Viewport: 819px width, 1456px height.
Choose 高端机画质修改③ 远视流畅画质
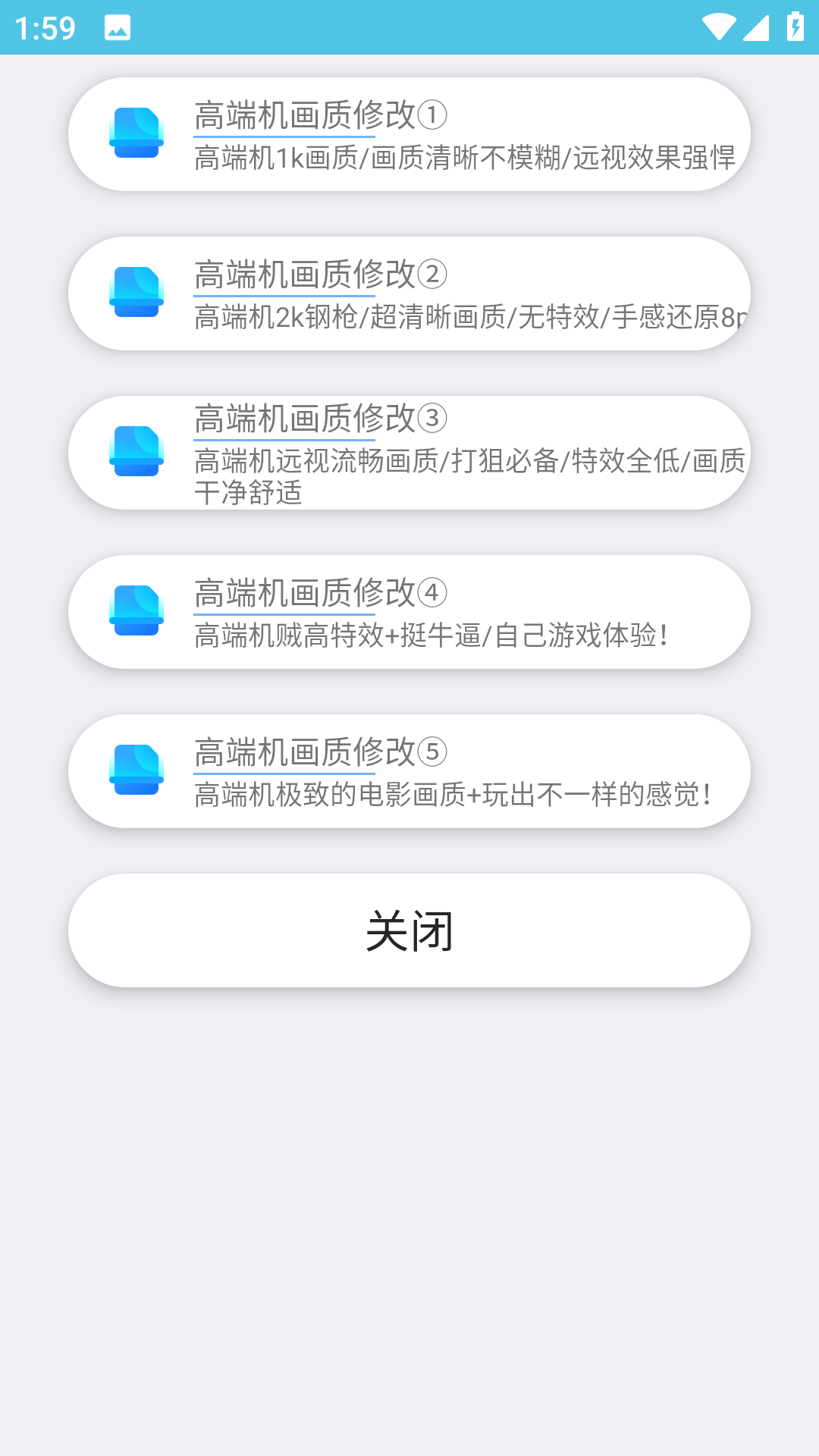409,453
